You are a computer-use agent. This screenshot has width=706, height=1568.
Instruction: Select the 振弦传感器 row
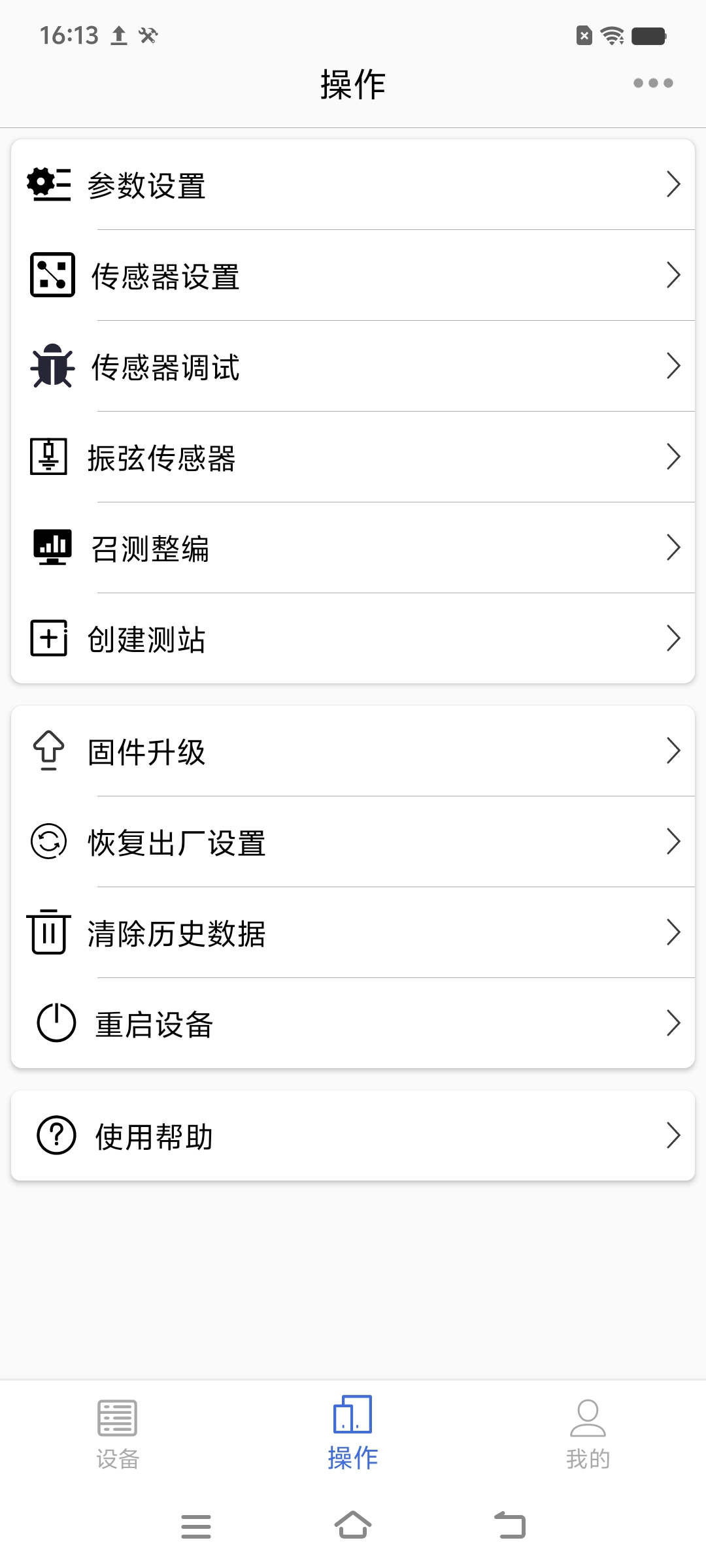[353, 457]
